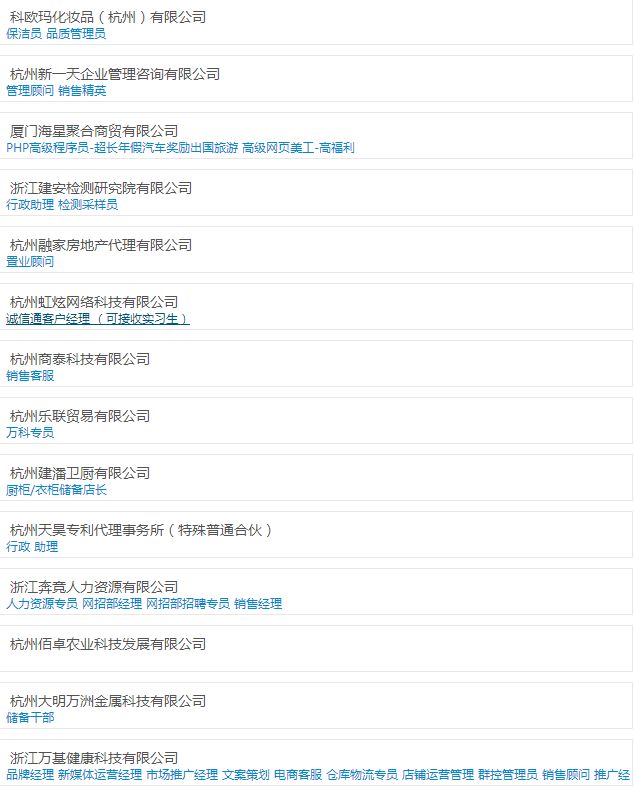Open the 人力资源专员 job link
634x787 pixels.
[42, 604]
